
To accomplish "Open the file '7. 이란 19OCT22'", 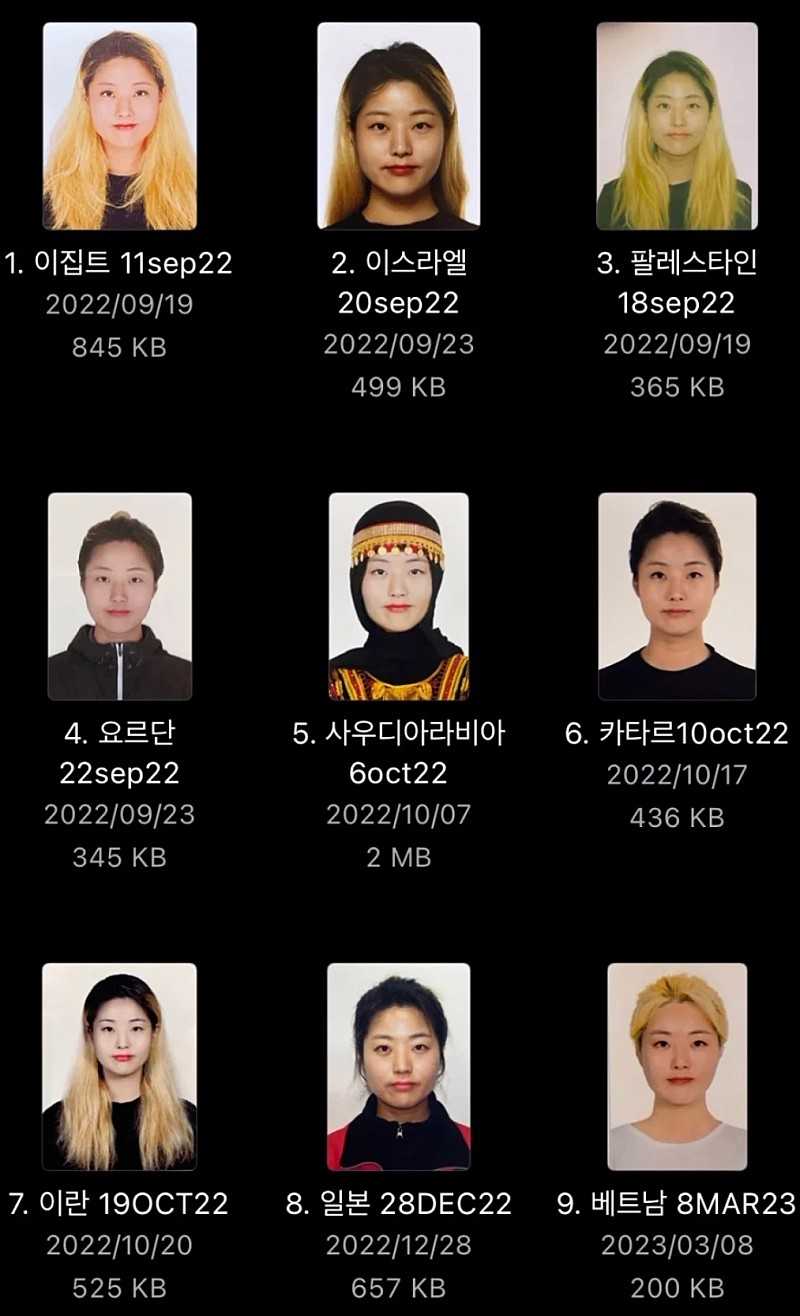I will pyautogui.click(x=119, y=1067).
